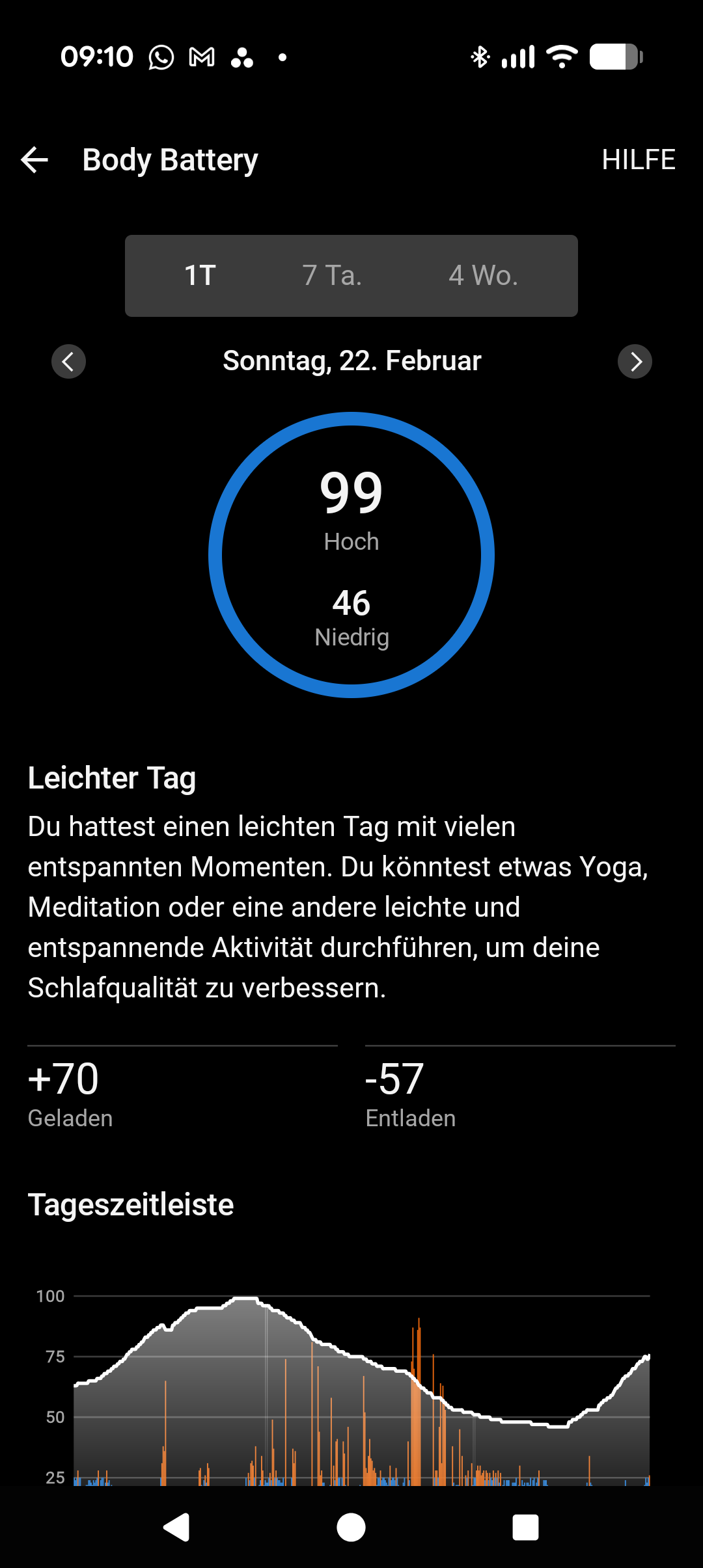Open the HILFE help page
This screenshot has width=703, height=1568.
click(x=638, y=160)
